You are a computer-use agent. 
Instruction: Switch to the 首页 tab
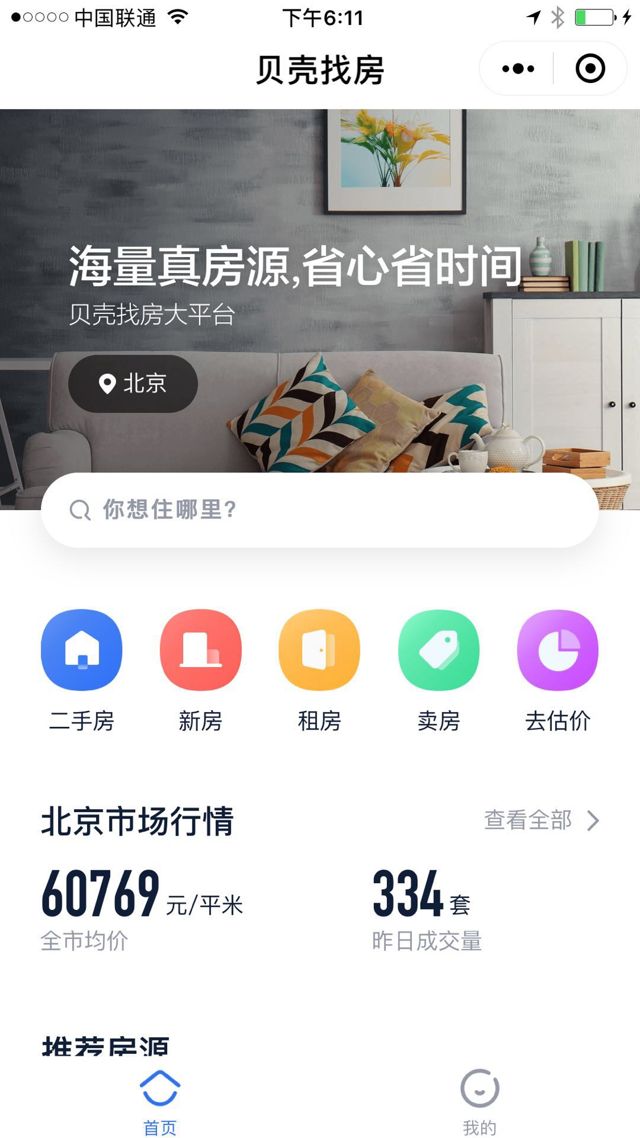pos(160,1102)
